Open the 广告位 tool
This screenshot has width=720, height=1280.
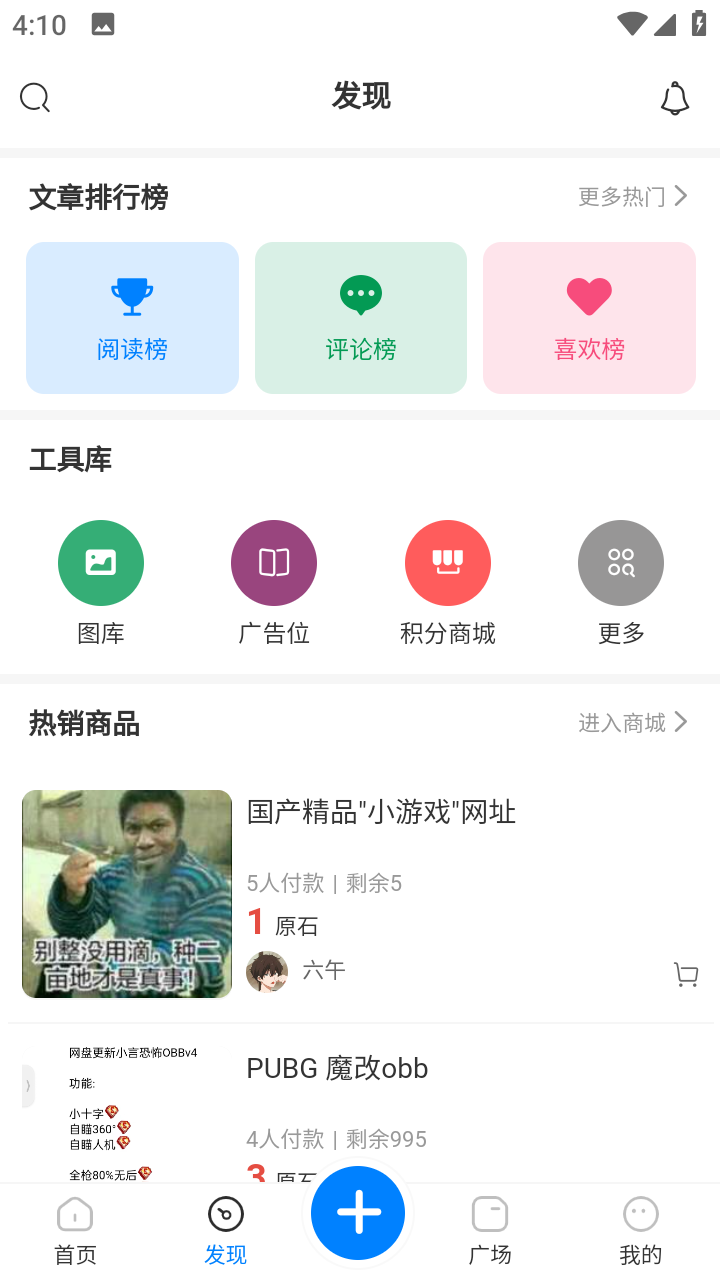point(274,563)
